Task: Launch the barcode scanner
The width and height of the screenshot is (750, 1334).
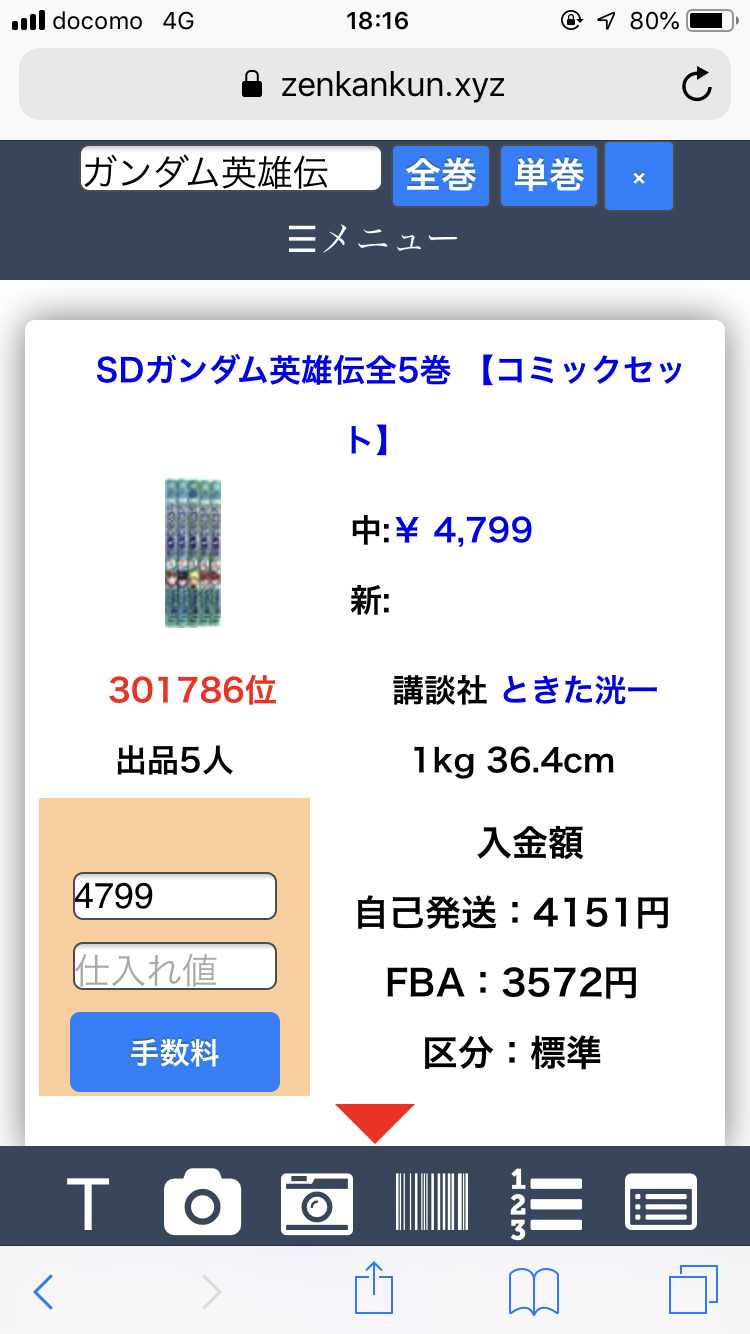Action: (432, 1202)
